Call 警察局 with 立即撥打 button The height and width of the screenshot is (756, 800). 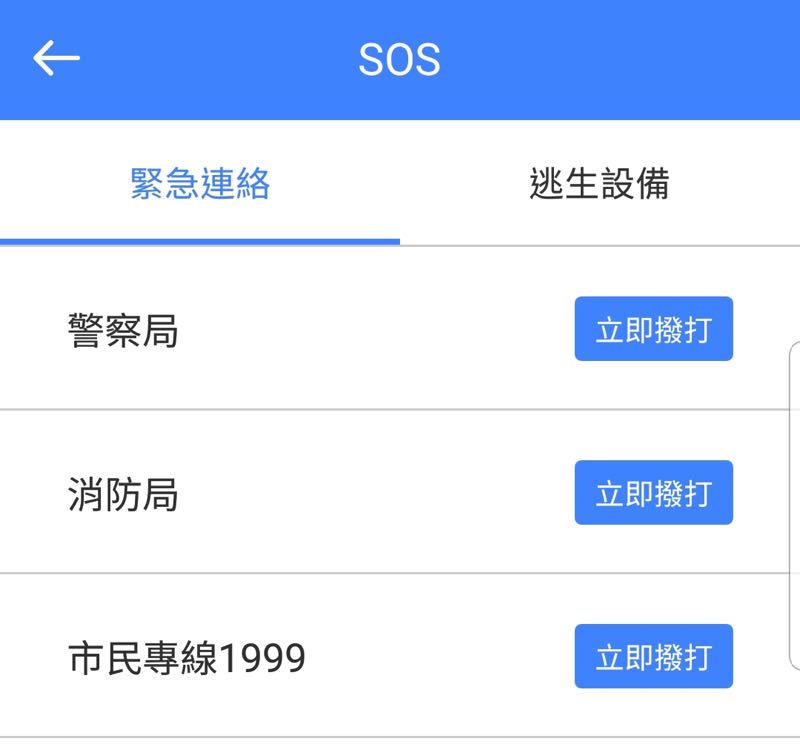653,329
